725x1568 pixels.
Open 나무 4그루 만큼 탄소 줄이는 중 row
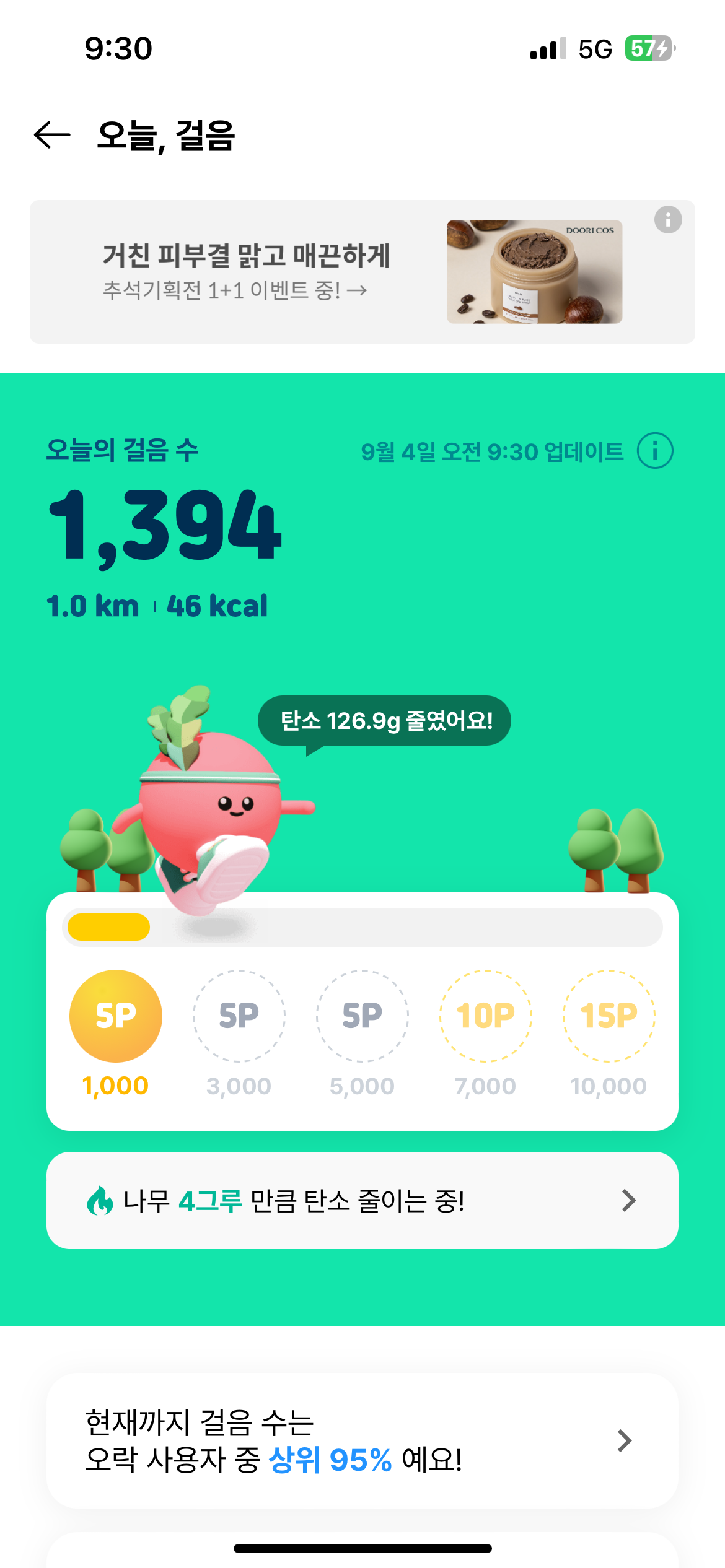pyautogui.click(x=362, y=1201)
